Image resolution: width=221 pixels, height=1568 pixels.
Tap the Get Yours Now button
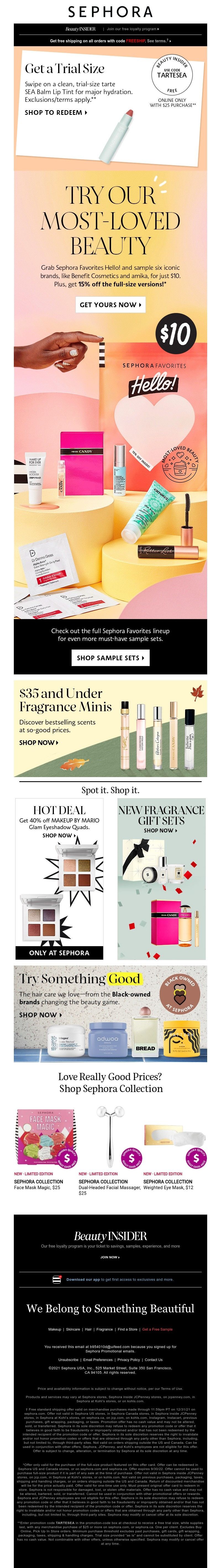tap(110, 304)
